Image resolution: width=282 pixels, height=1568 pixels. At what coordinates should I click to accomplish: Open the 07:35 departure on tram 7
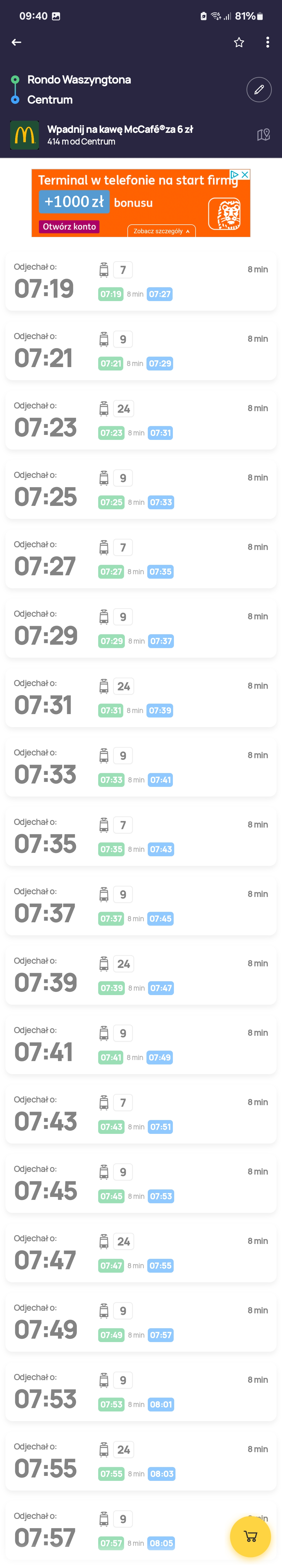(141, 837)
